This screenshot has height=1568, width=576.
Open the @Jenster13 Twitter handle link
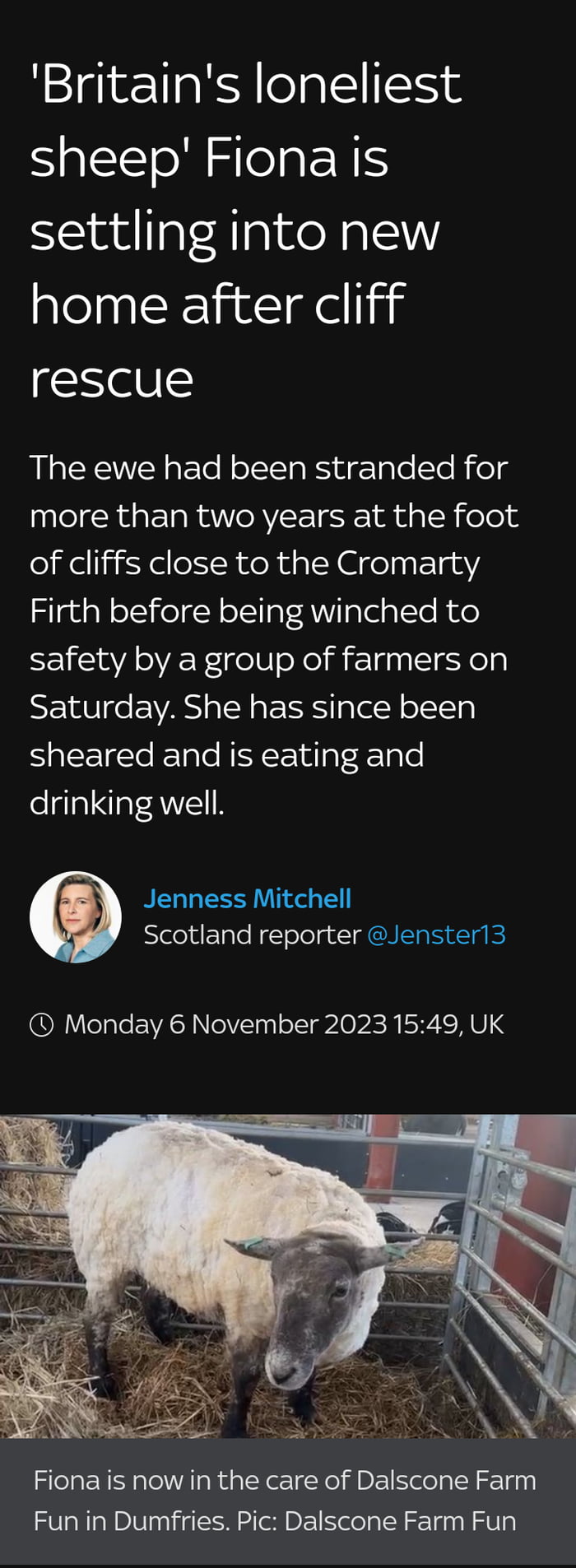435,935
